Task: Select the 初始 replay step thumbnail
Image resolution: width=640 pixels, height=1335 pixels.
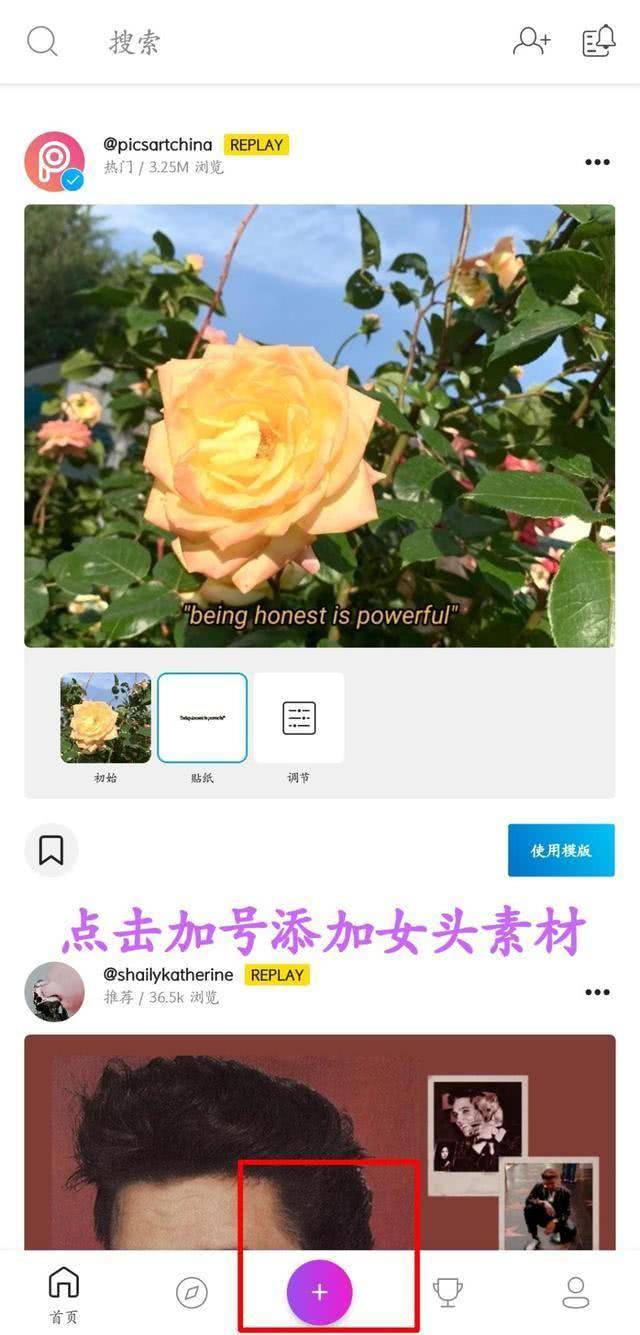Action: [x=105, y=718]
